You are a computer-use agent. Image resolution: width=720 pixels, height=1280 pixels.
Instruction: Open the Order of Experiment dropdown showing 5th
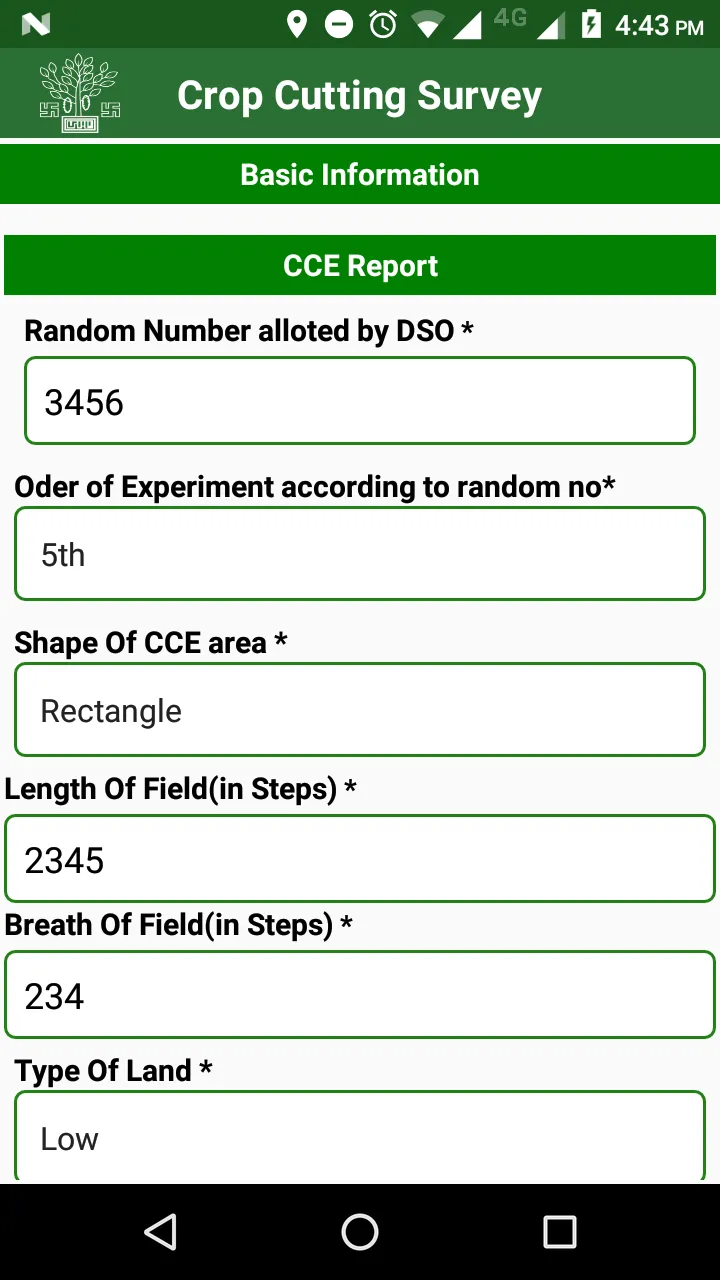point(360,554)
